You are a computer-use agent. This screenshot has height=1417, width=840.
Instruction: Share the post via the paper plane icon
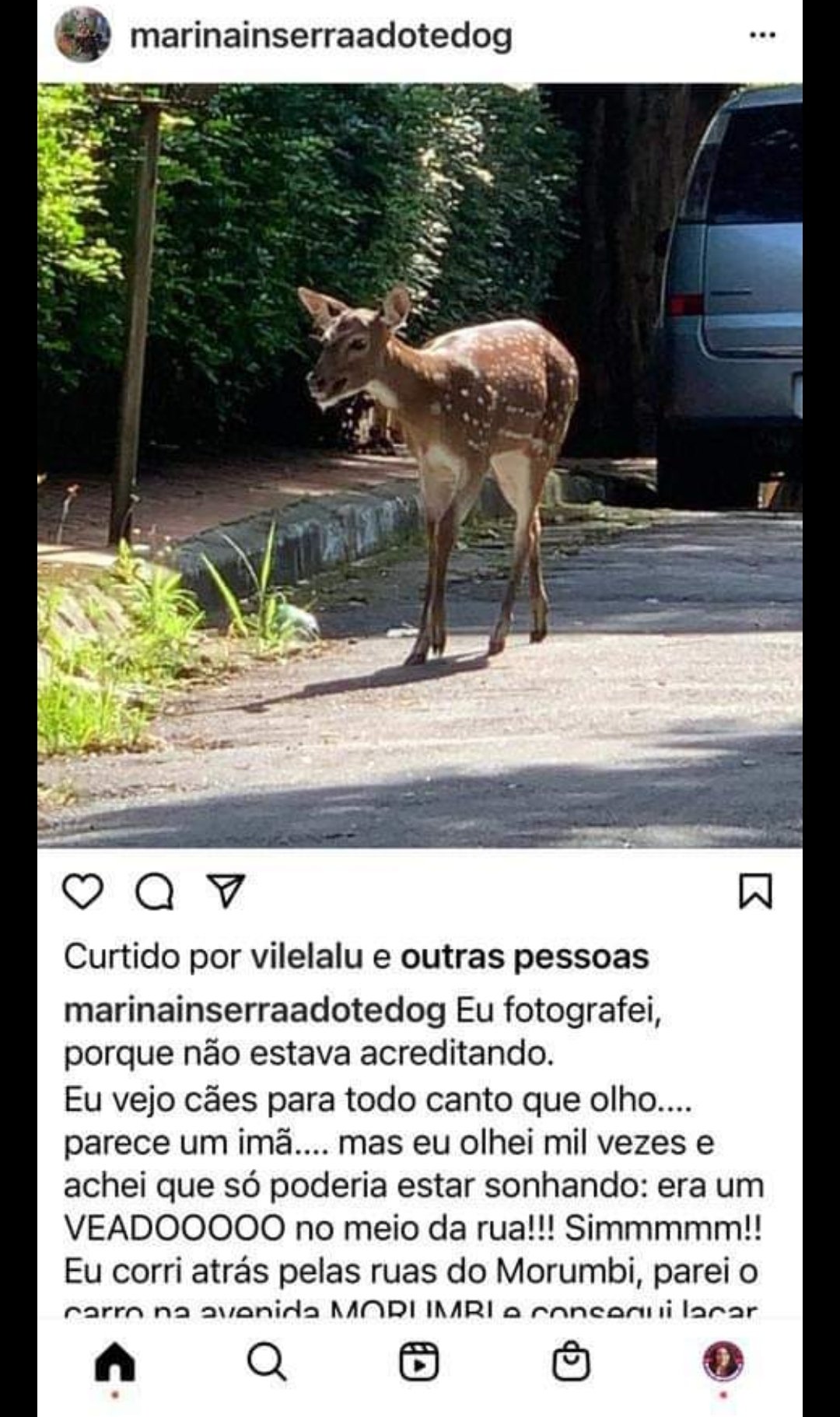point(226,891)
